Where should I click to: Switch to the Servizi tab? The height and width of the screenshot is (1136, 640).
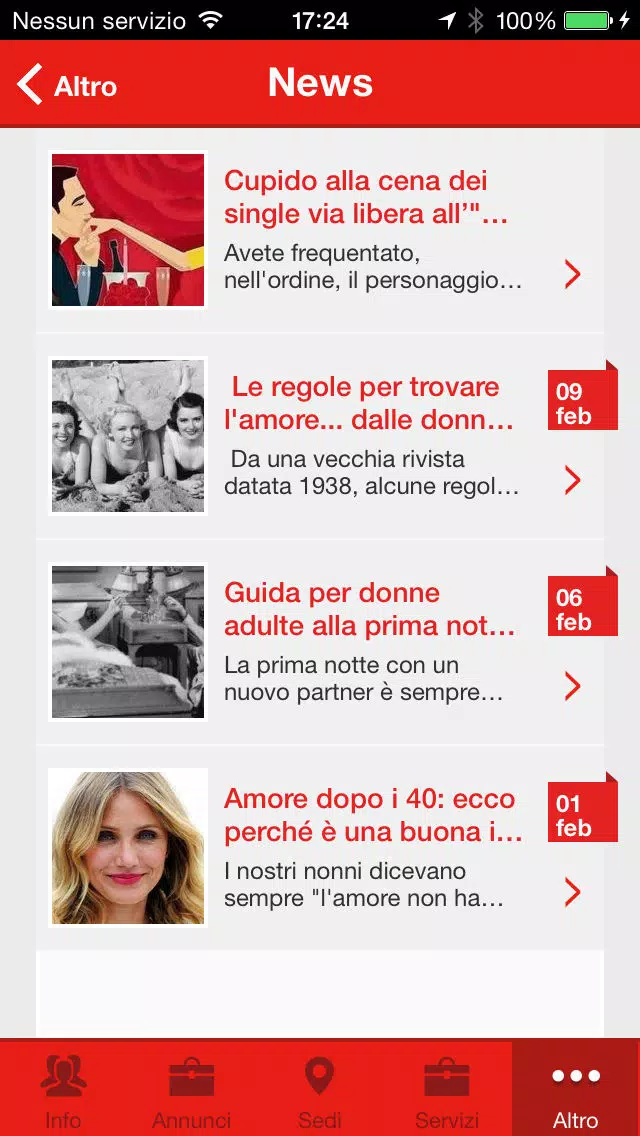click(447, 1088)
